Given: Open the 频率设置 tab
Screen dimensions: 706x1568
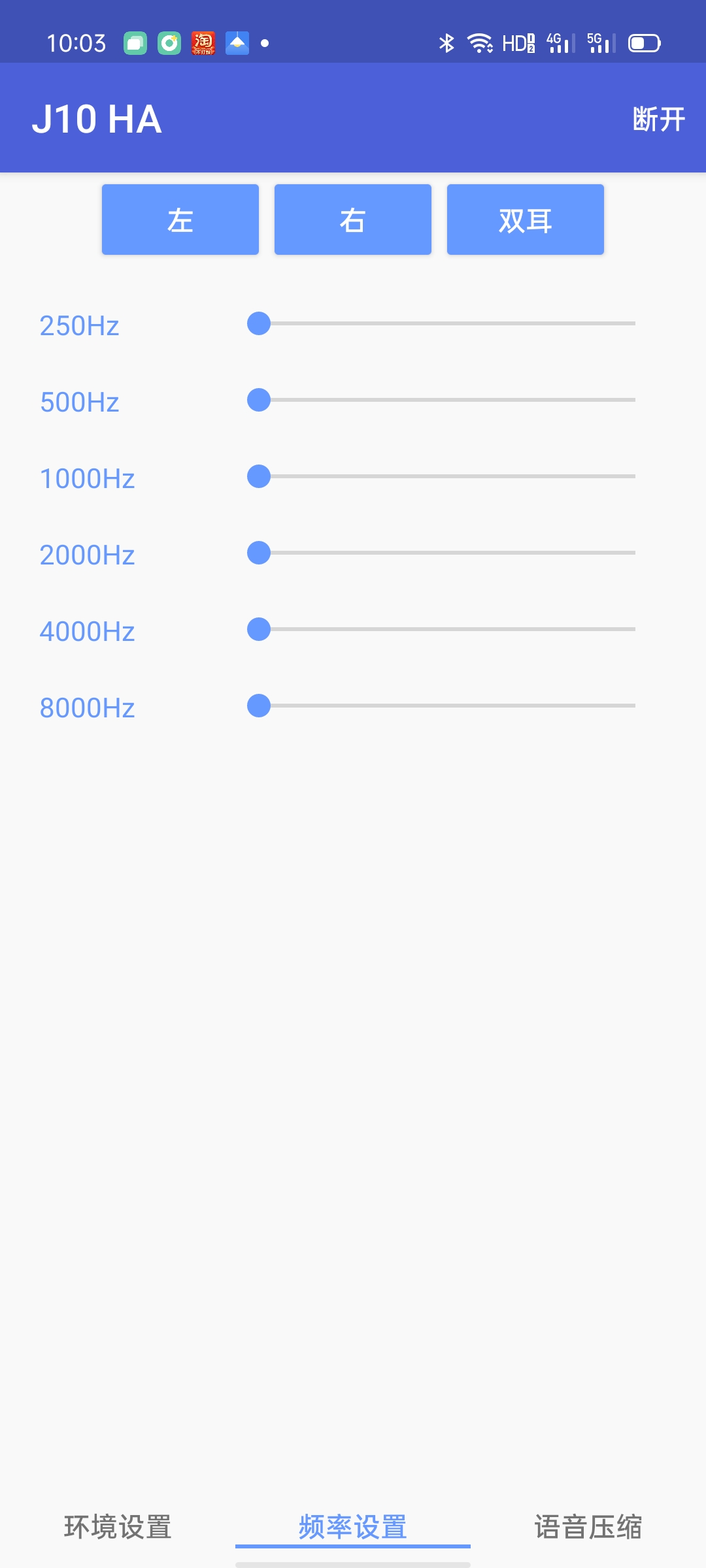Looking at the screenshot, I should pyautogui.click(x=353, y=1527).
